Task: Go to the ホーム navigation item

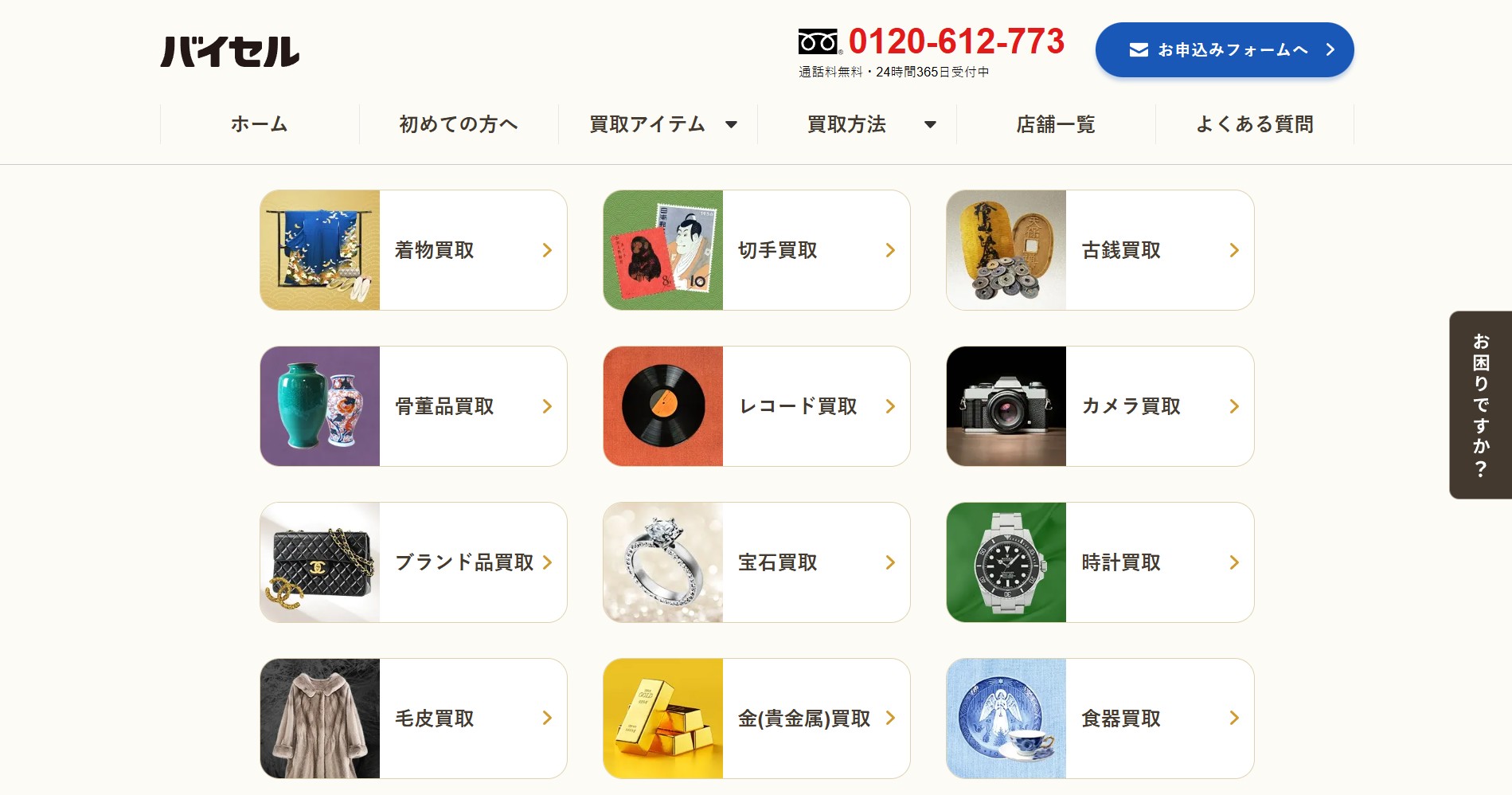Action: [x=260, y=124]
